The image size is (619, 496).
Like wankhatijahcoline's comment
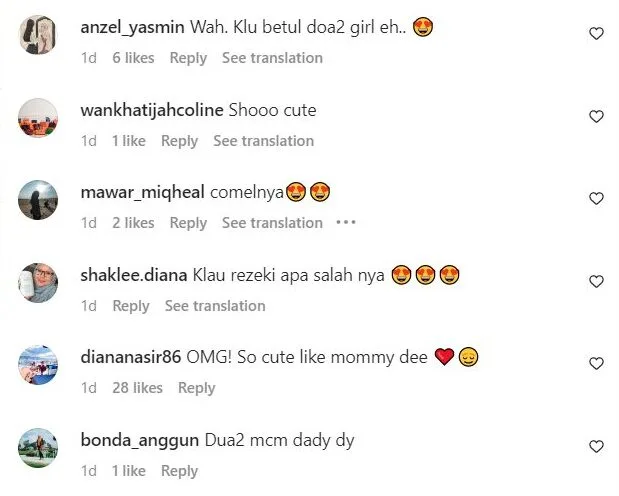coord(596,117)
